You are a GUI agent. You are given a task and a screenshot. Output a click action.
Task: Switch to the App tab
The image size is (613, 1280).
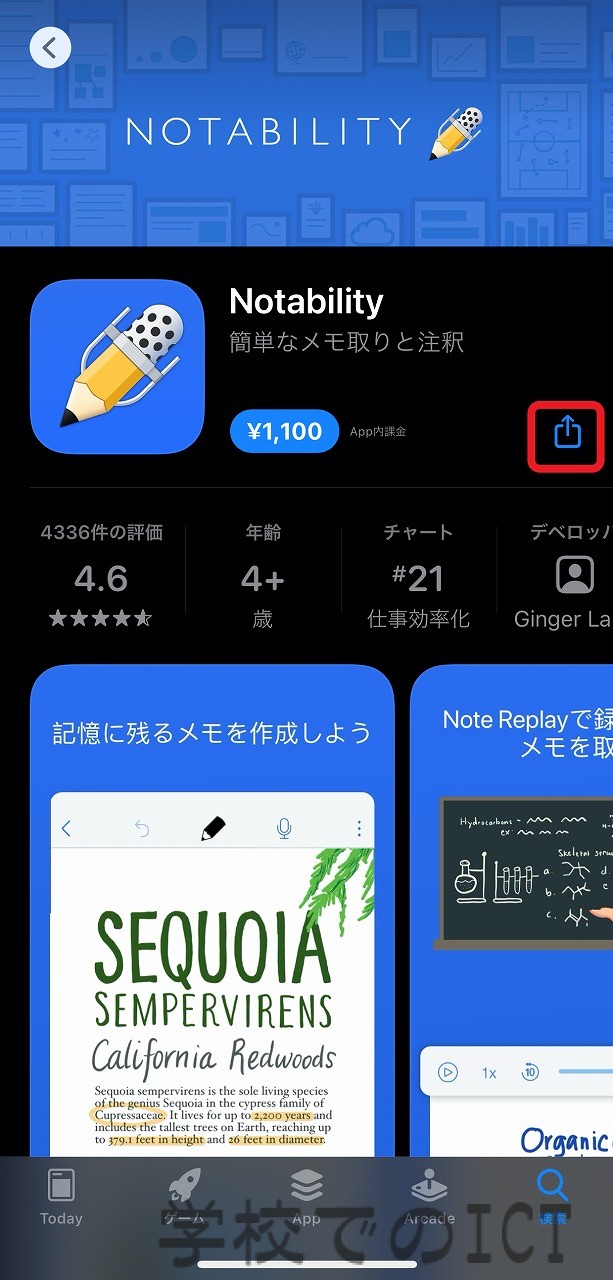pyautogui.click(x=306, y=1197)
